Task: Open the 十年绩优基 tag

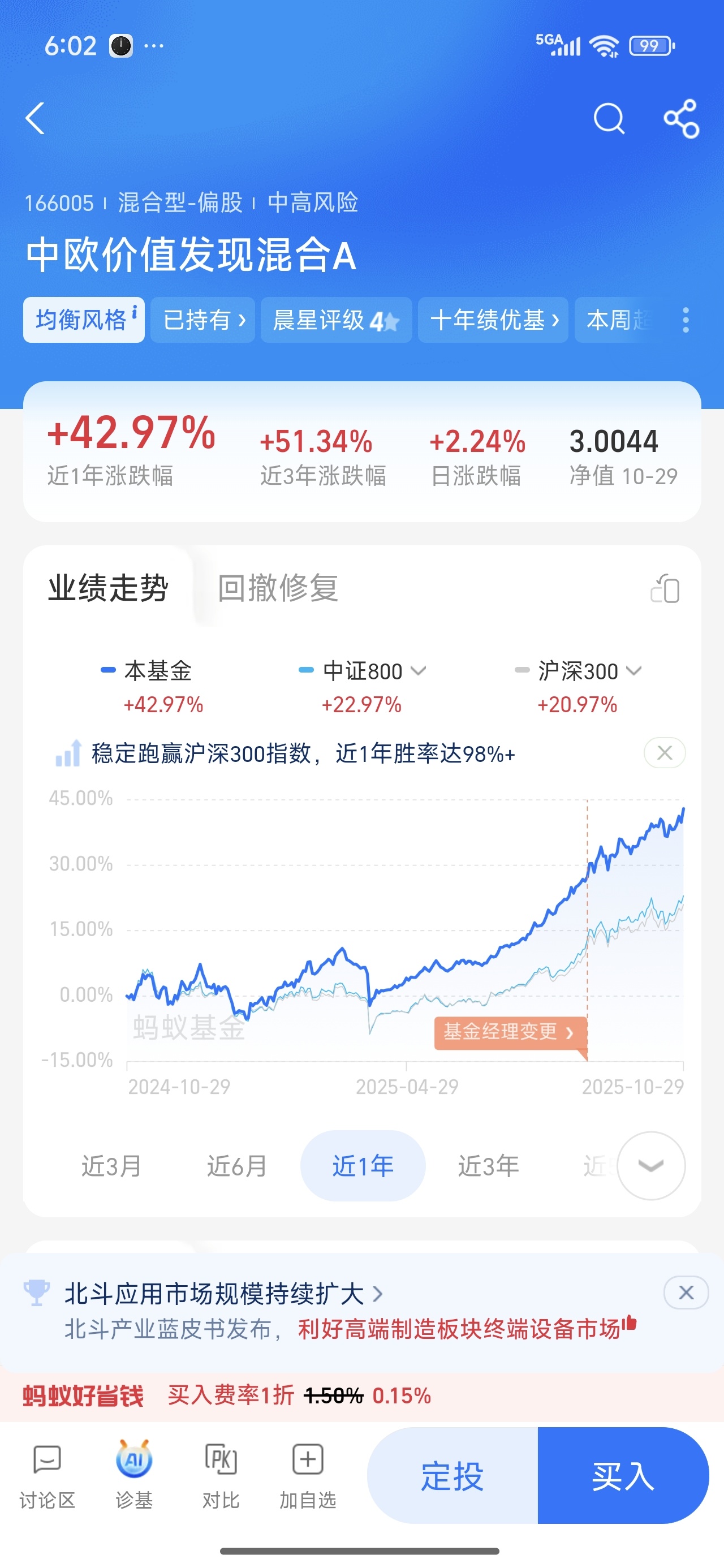Action: click(493, 320)
